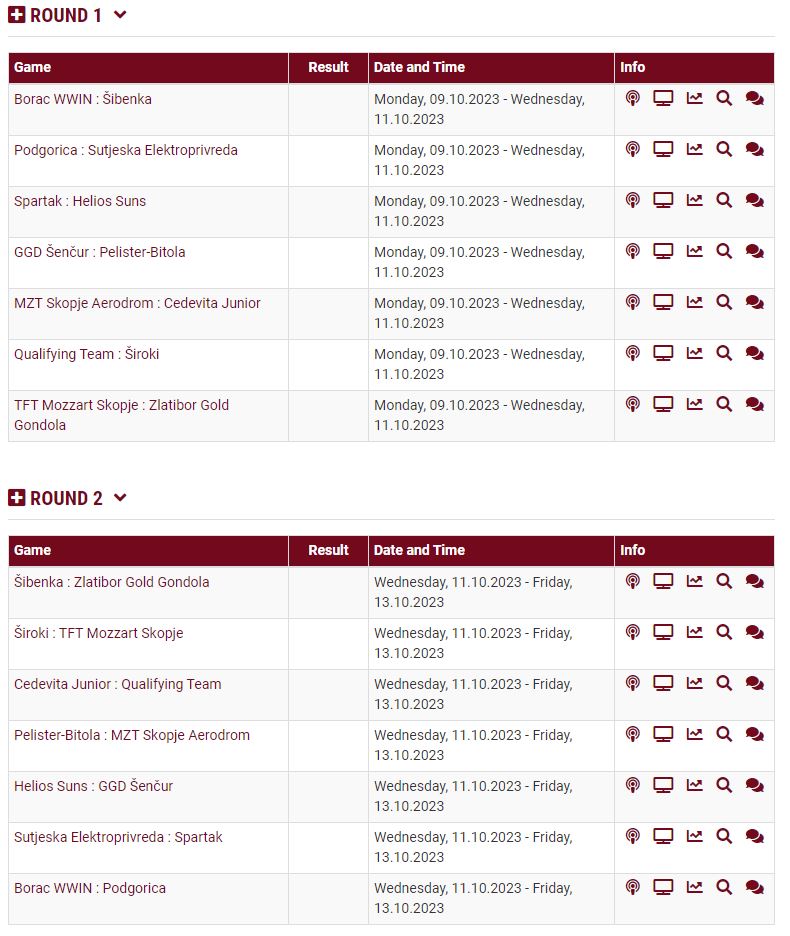Collapse the Round 1 section
This screenshot has height=936, width=790.
(x=120, y=15)
